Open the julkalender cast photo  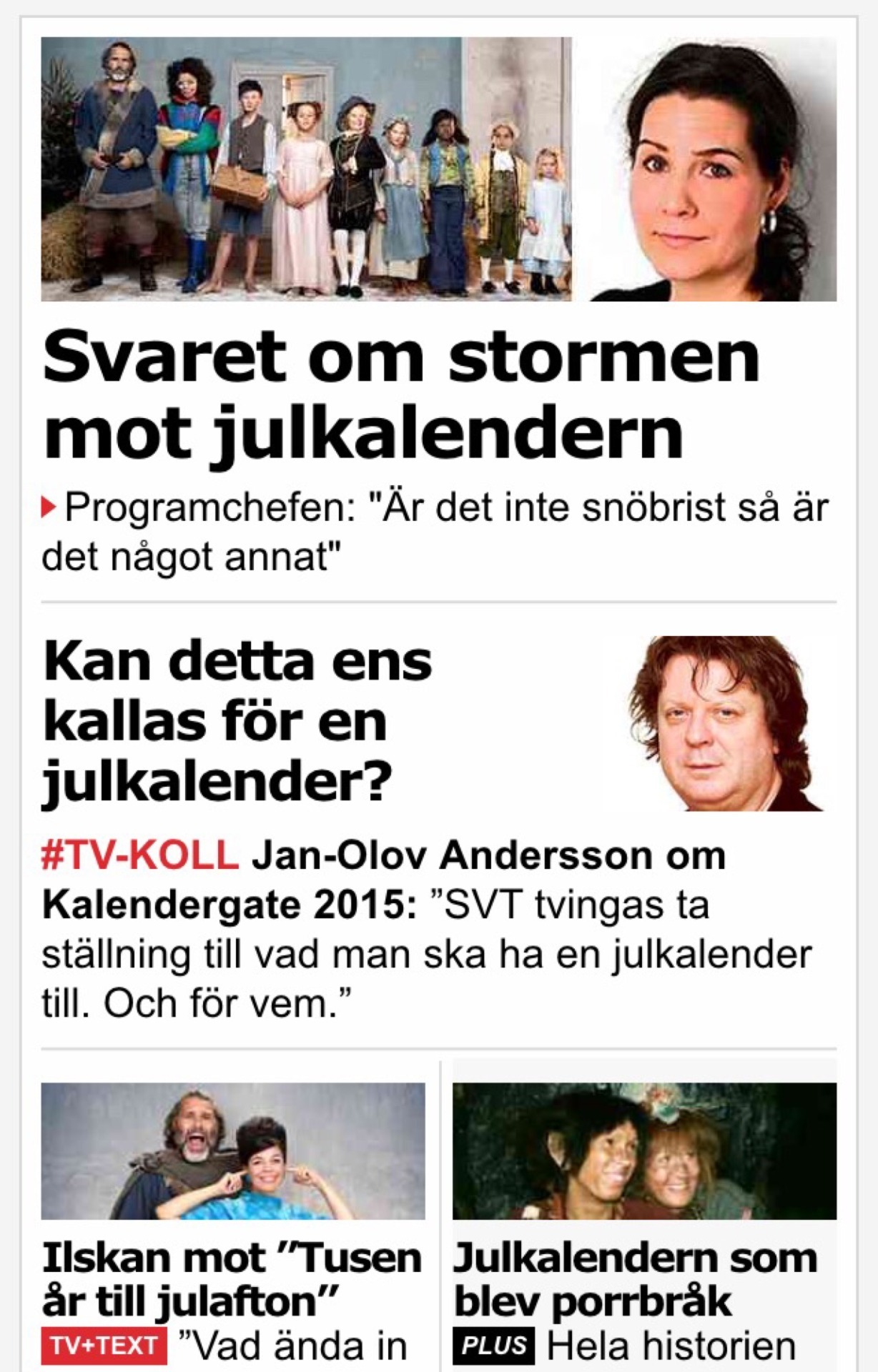click(x=306, y=169)
